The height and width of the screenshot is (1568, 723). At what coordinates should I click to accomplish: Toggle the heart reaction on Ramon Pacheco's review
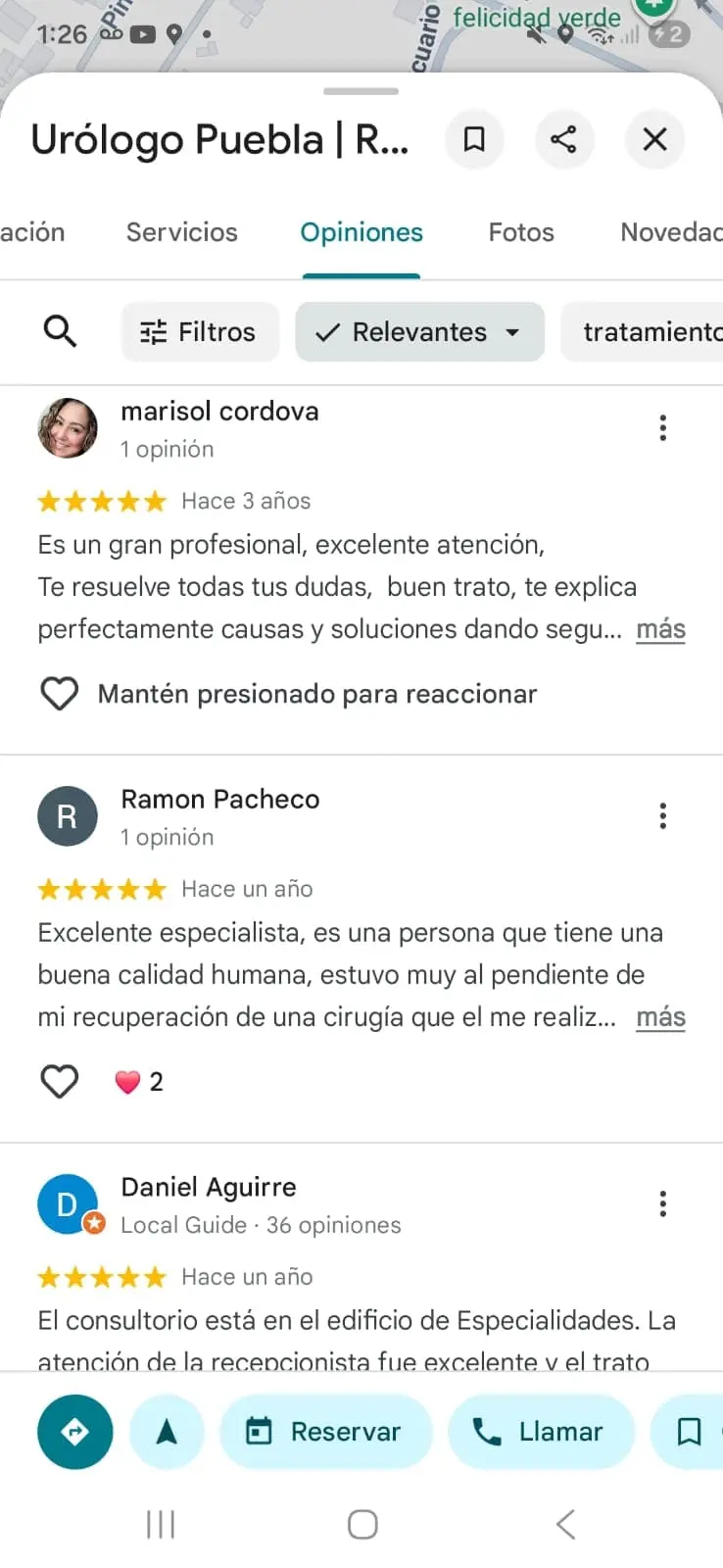[x=60, y=1081]
